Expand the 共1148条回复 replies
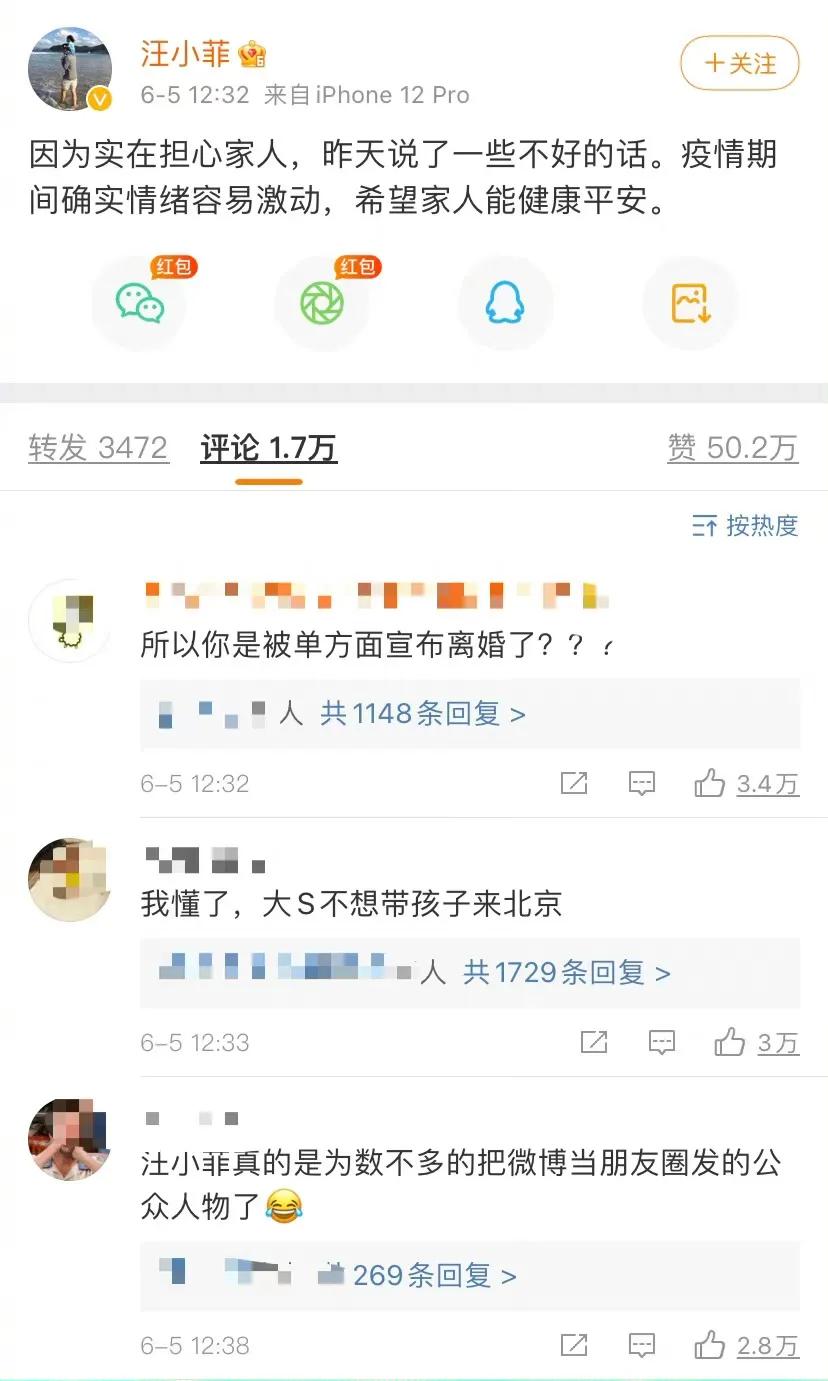The height and width of the screenshot is (1381, 828). 422,713
